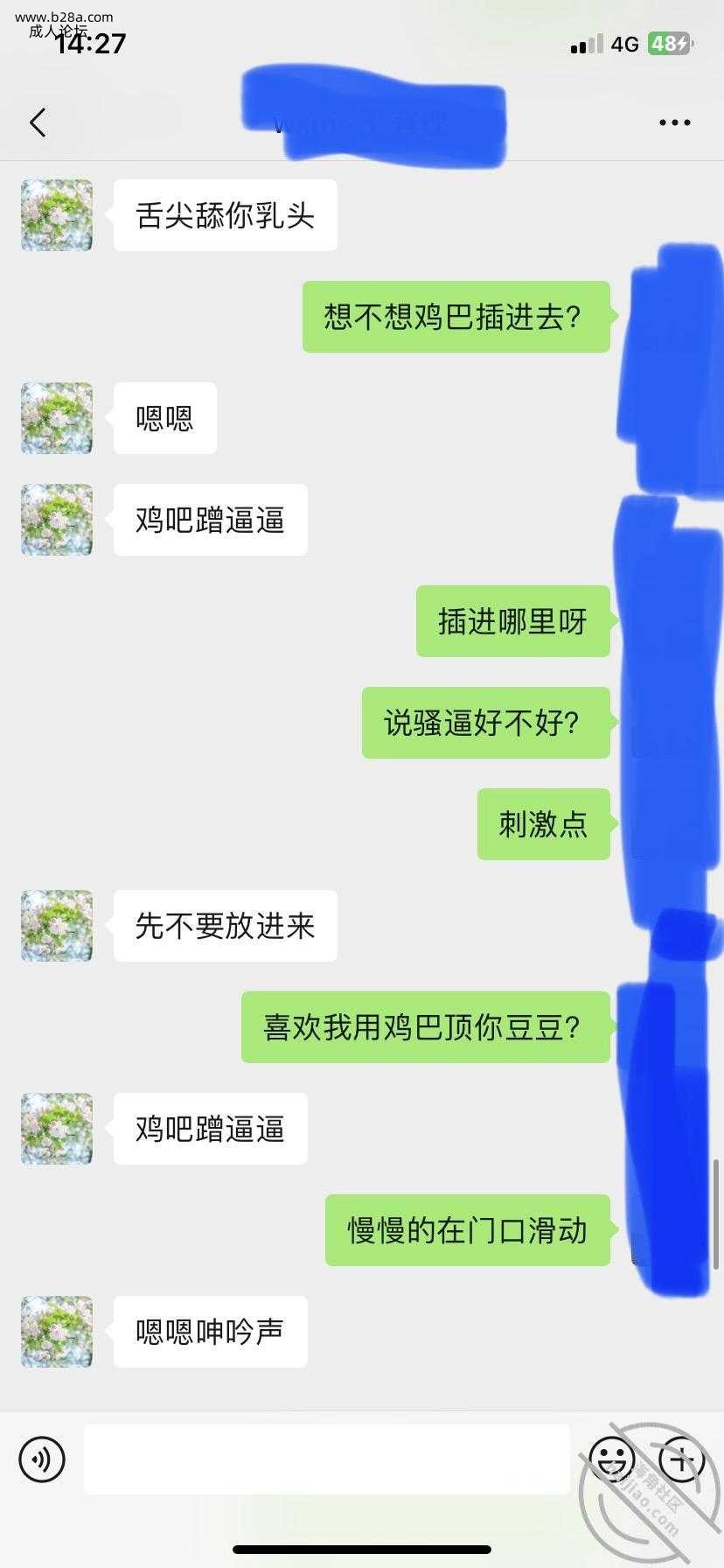Open the chat info overflow menu
724x1568 pixels.
(x=674, y=122)
